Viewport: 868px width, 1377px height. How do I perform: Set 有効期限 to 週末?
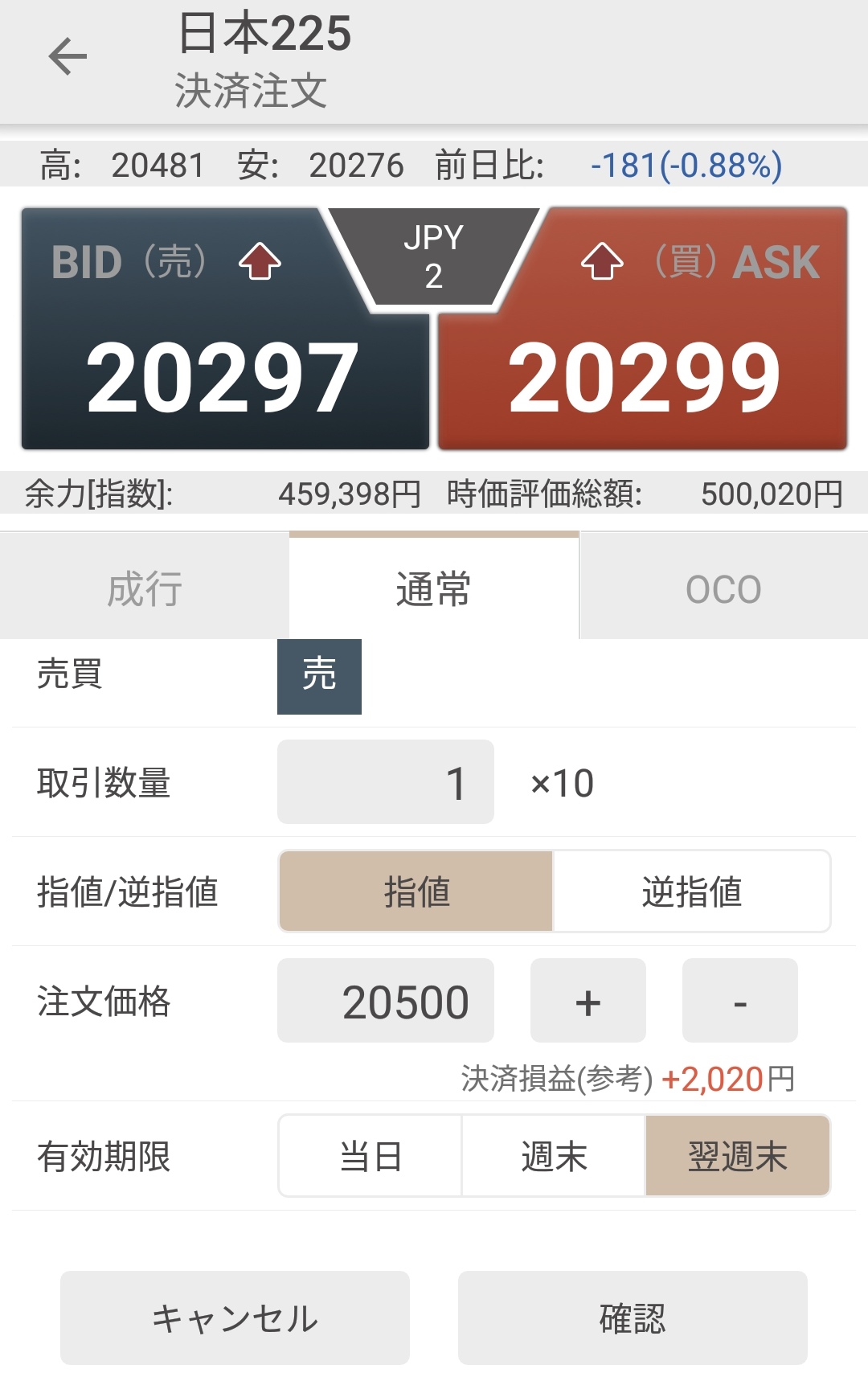point(554,1156)
